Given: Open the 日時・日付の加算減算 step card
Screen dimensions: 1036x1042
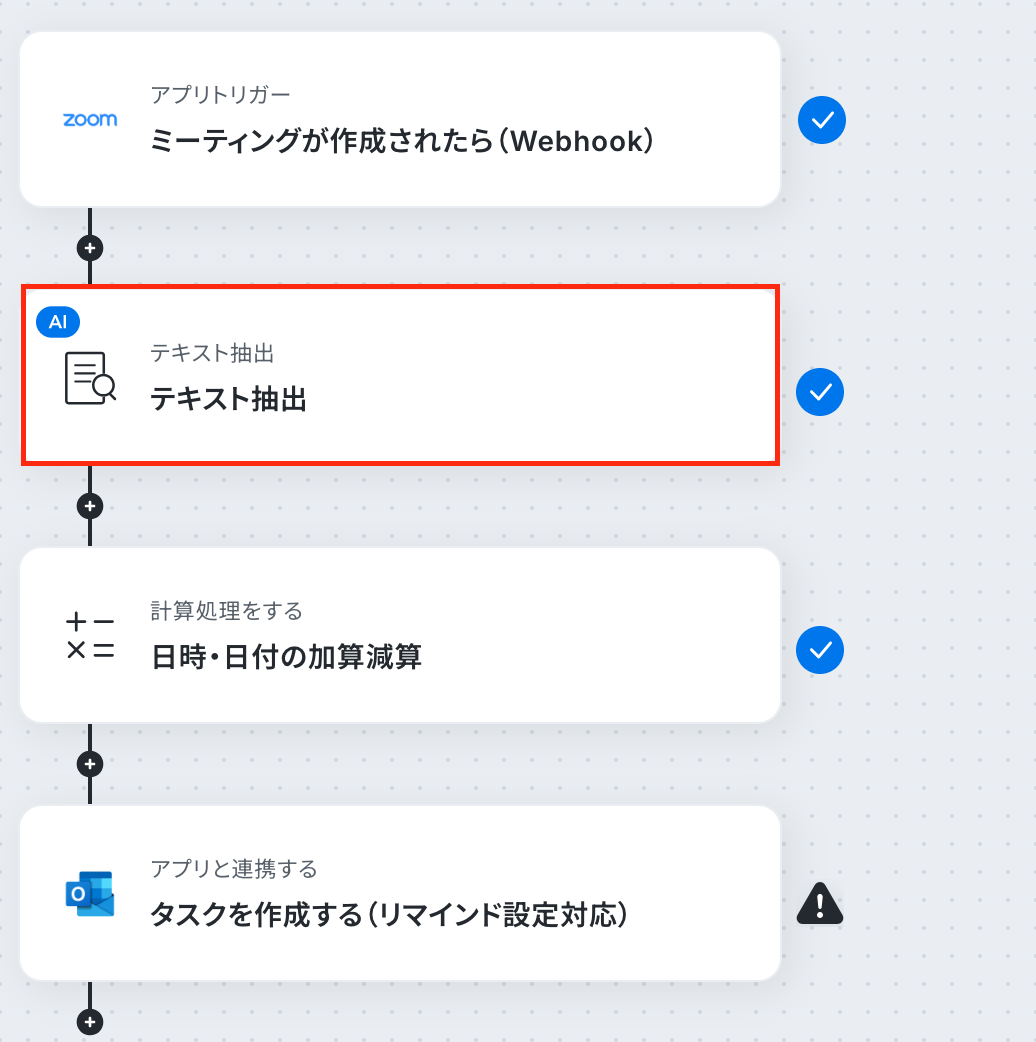Looking at the screenshot, I should pyautogui.click(x=400, y=635).
